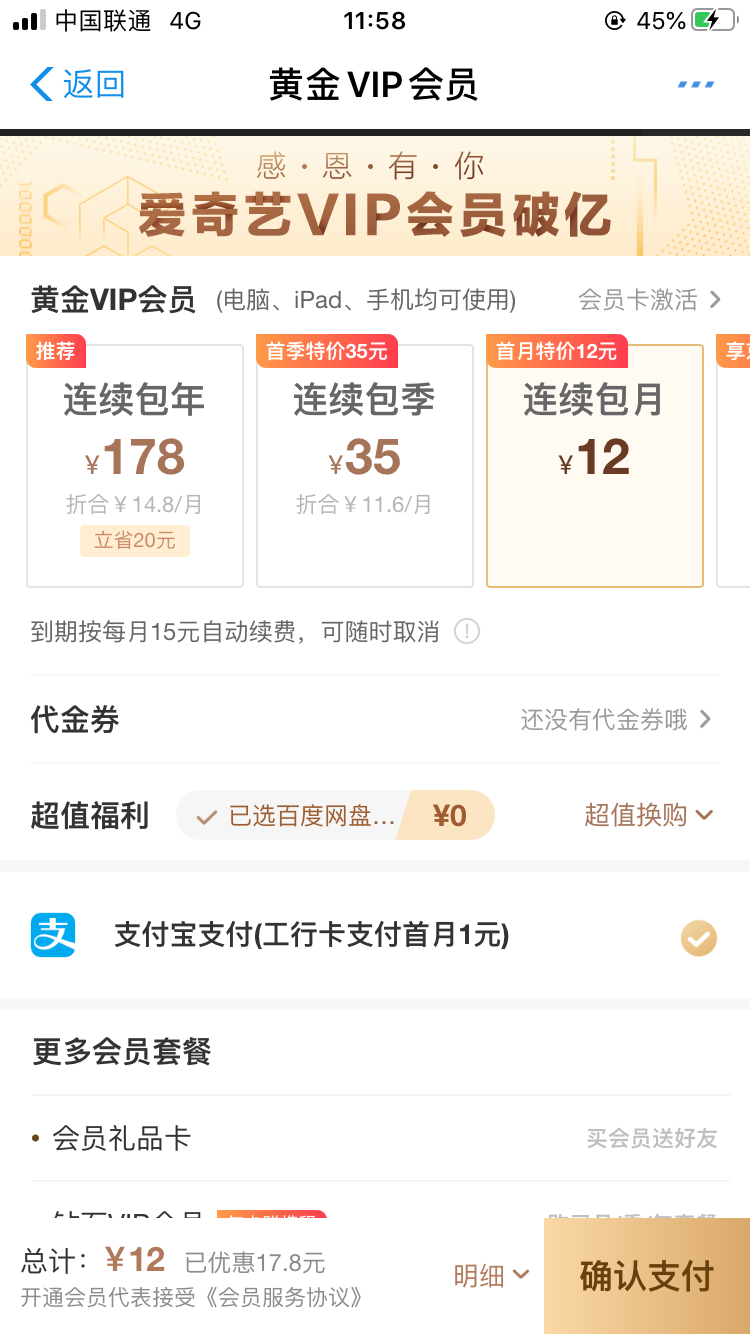This screenshot has width=750, height=1334.
Task: Select 支付宝支付 as payment method
Action: pos(375,936)
